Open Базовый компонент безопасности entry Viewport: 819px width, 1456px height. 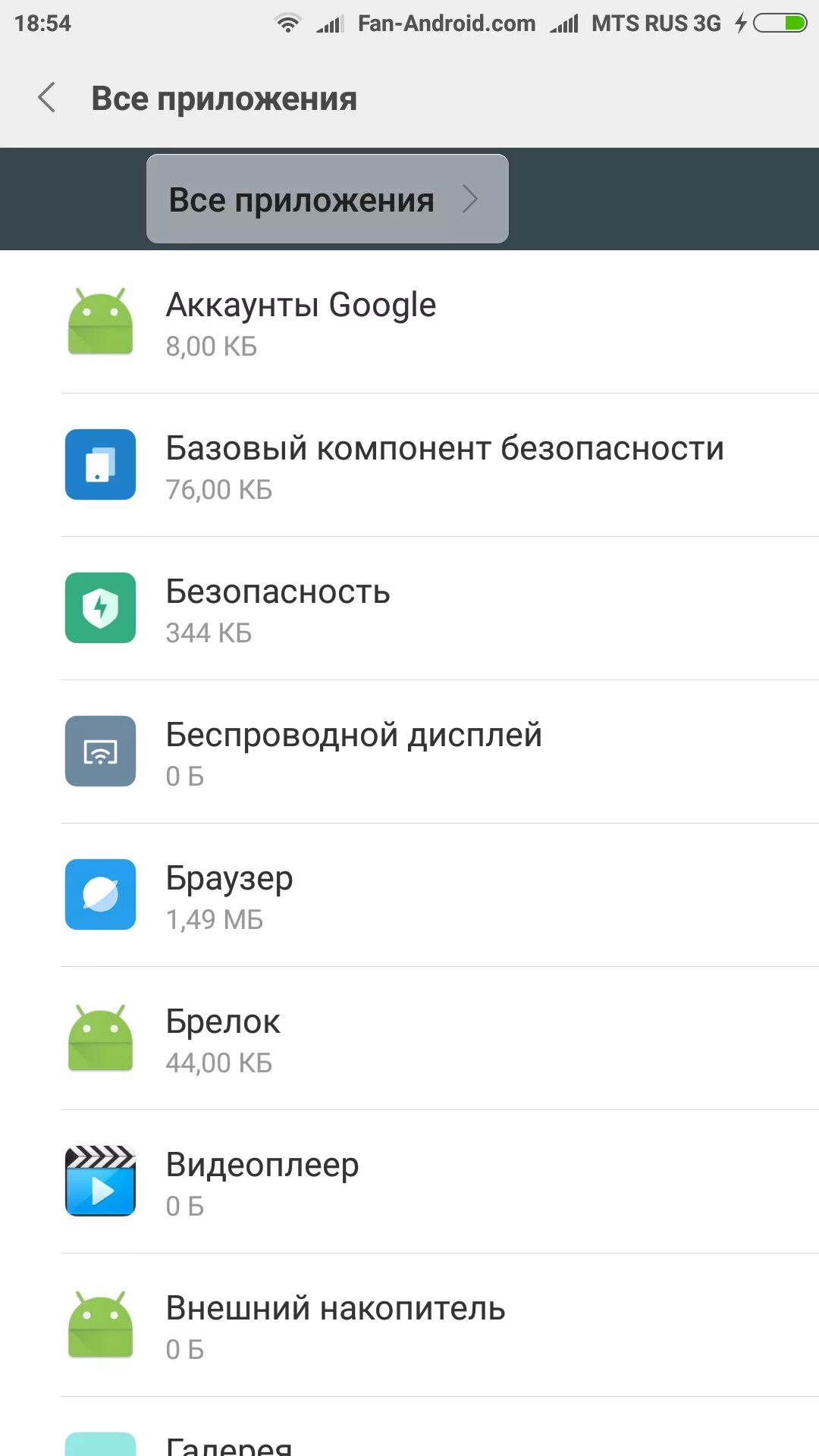[409, 465]
